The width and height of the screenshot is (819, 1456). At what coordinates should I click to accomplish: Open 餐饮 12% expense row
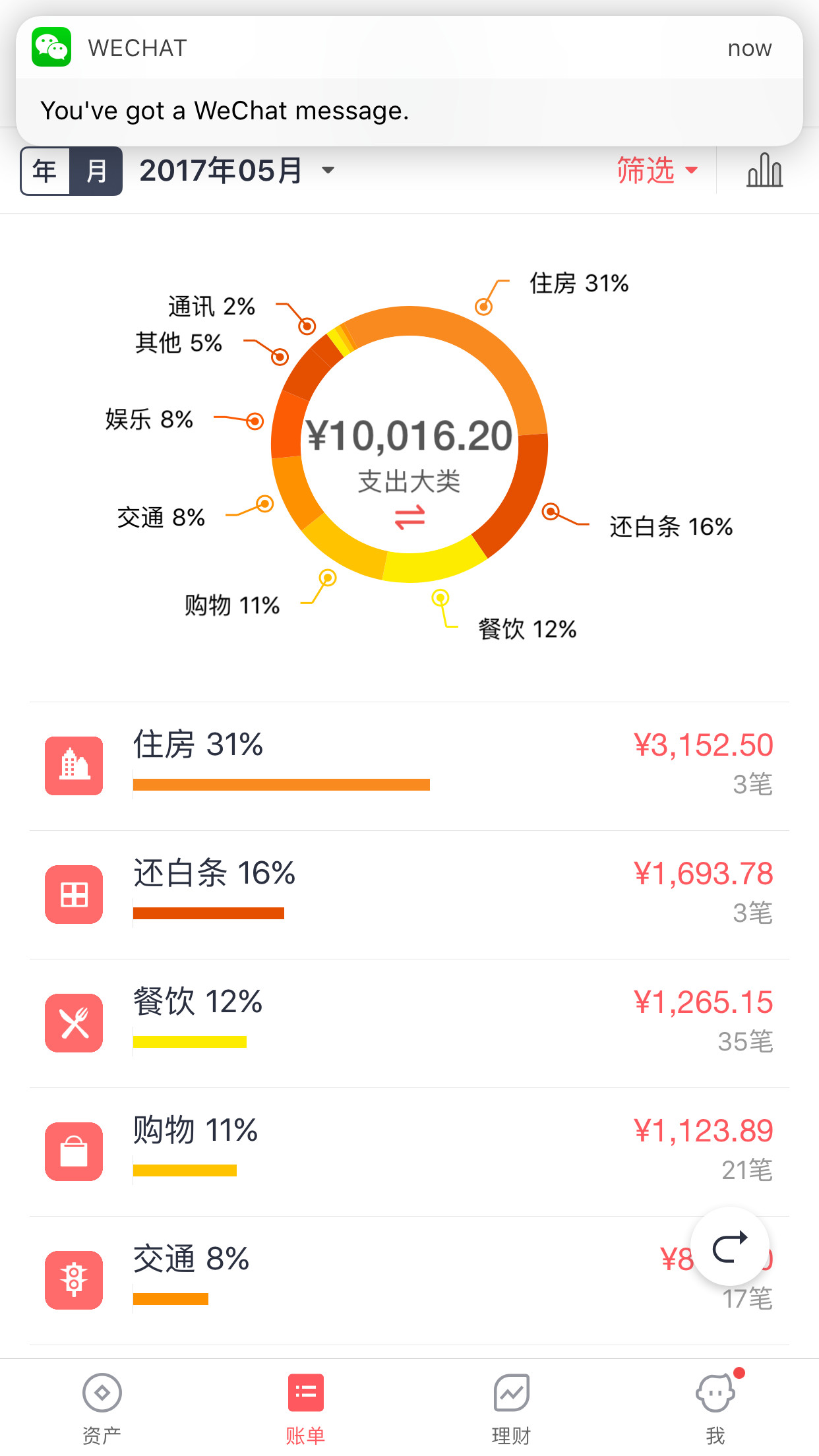click(x=409, y=1023)
